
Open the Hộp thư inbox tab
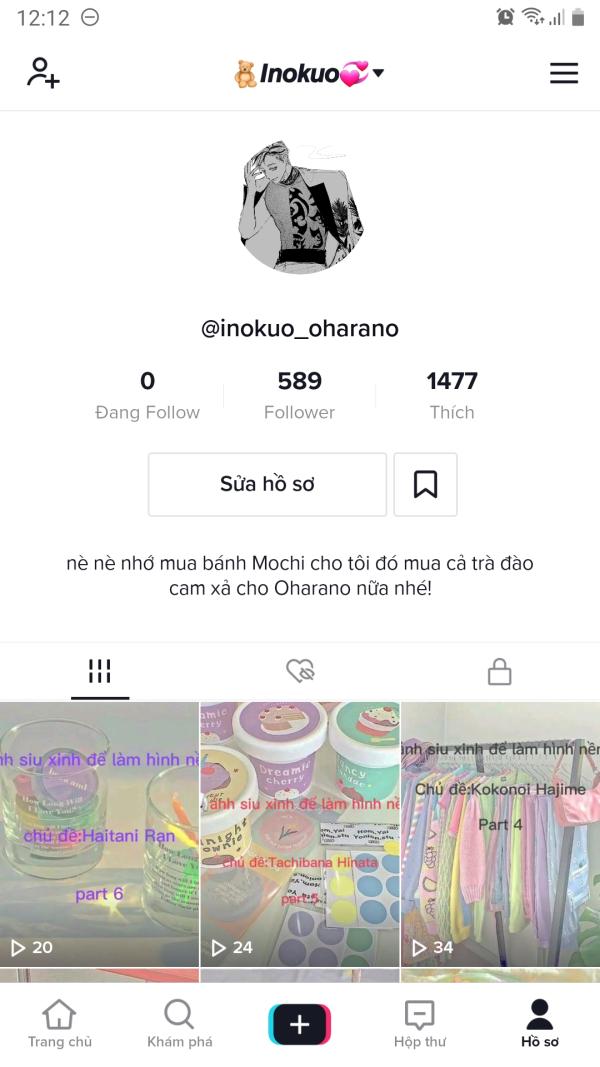420,1024
